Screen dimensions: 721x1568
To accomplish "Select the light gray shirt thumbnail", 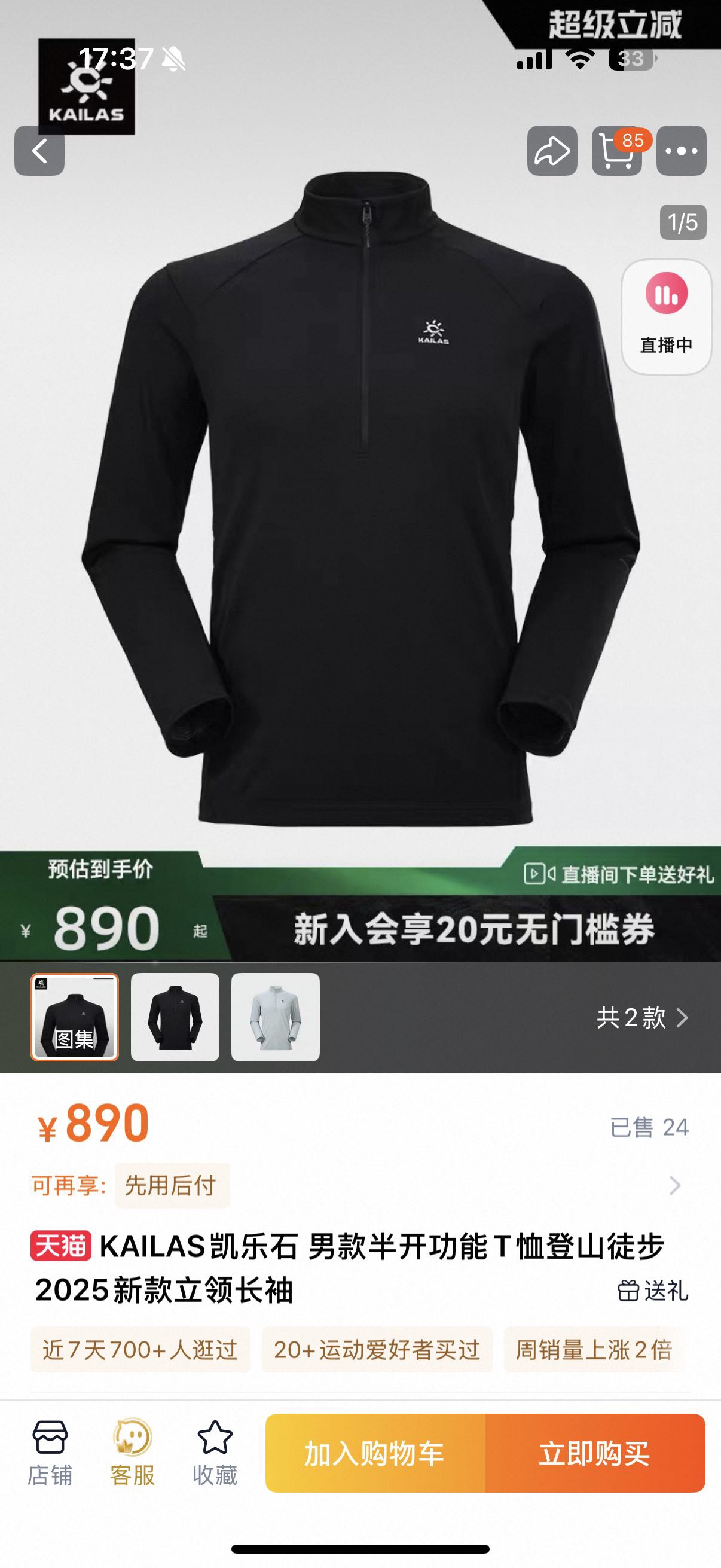I will (x=275, y=1017).
